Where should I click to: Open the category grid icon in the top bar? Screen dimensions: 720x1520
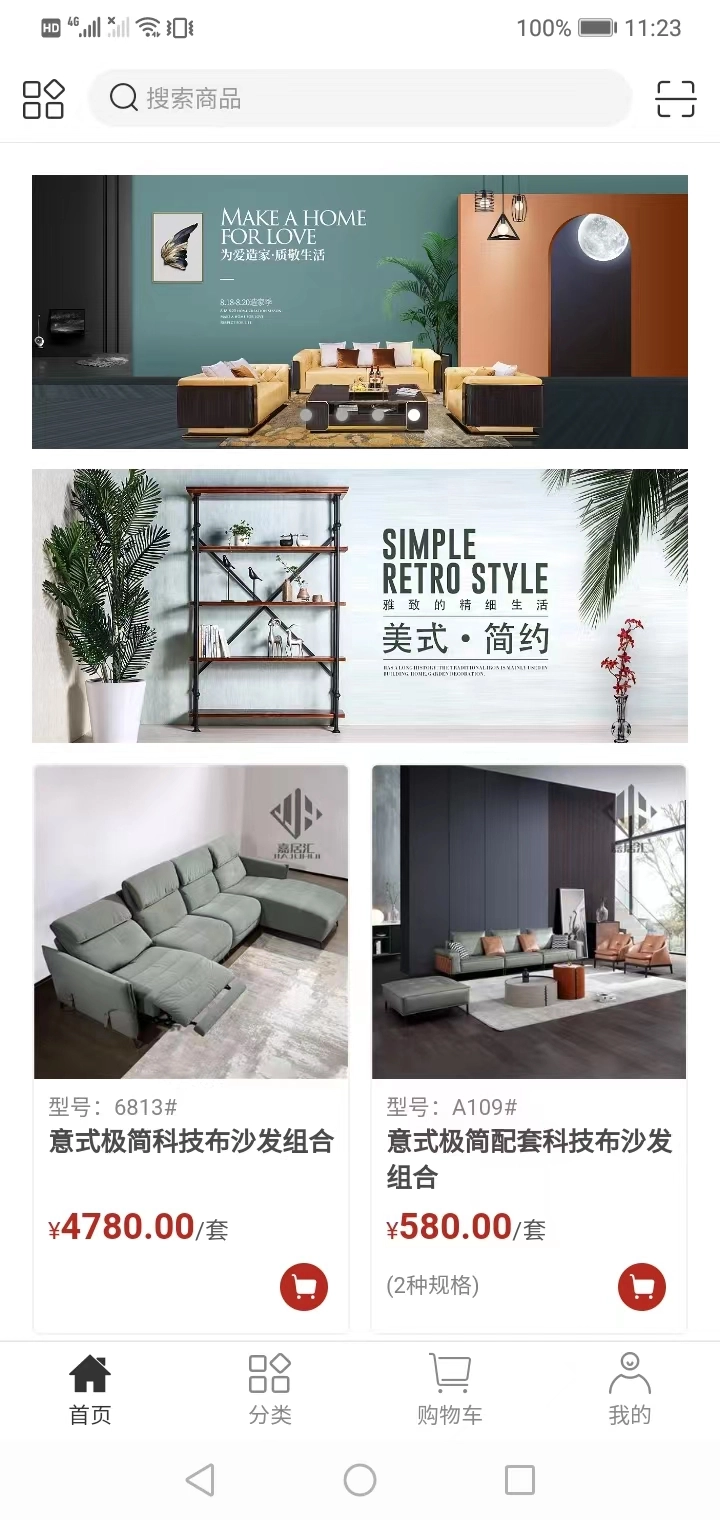[43, 99]
